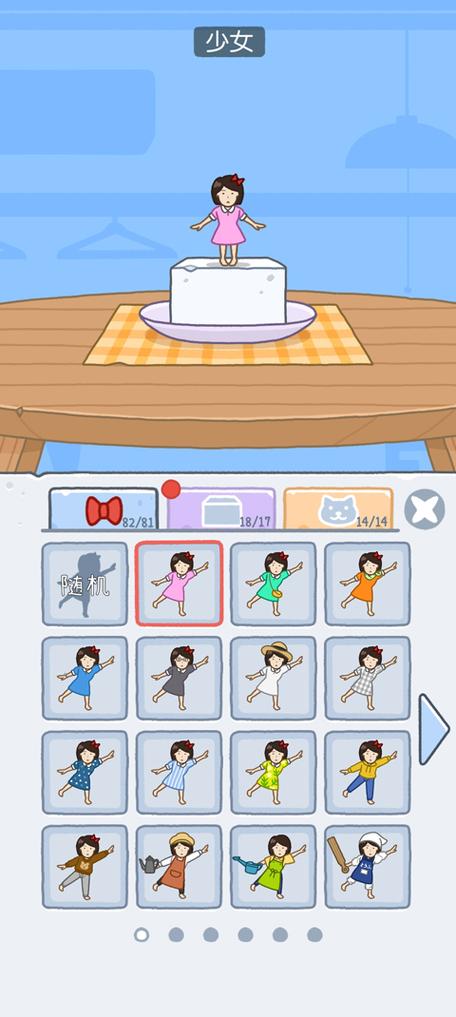Choose the brown bear sweater costume

click(x=85, y=867)
